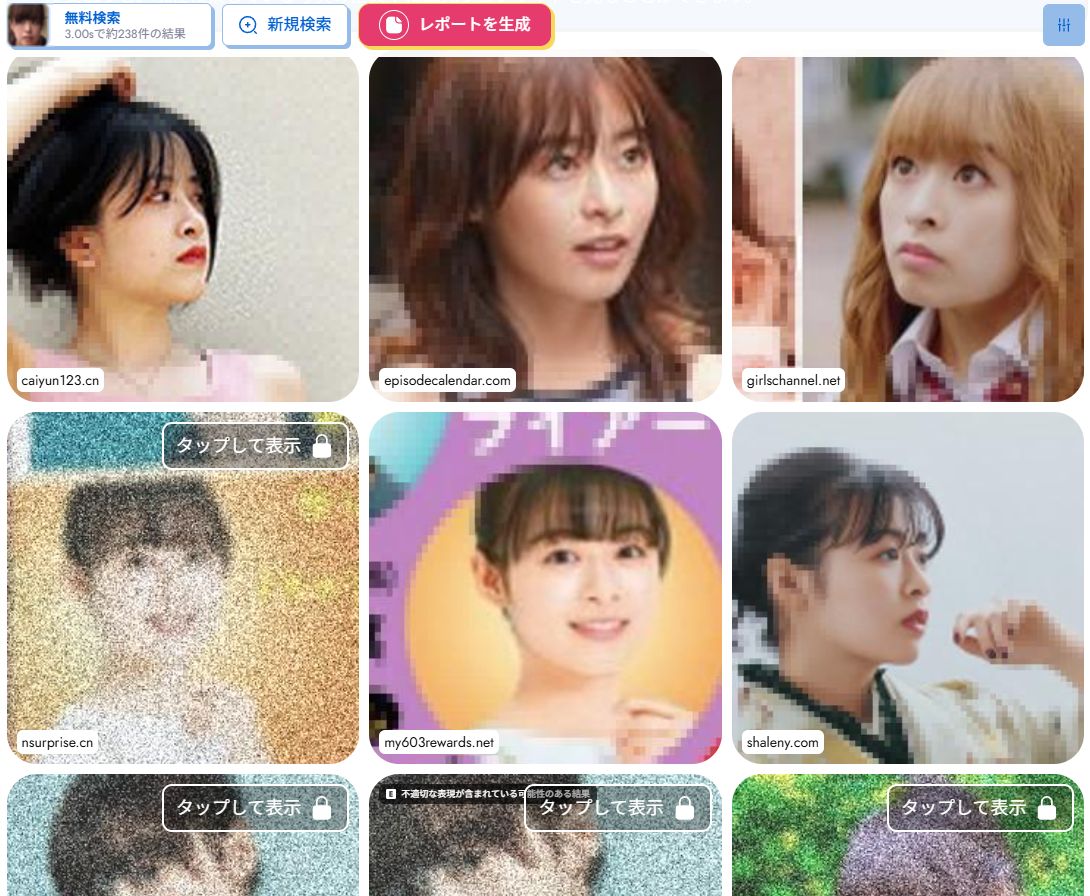1090x896 pixels.
Task: Open the 無料検索 query thumbnail
Action: [28, 26]
